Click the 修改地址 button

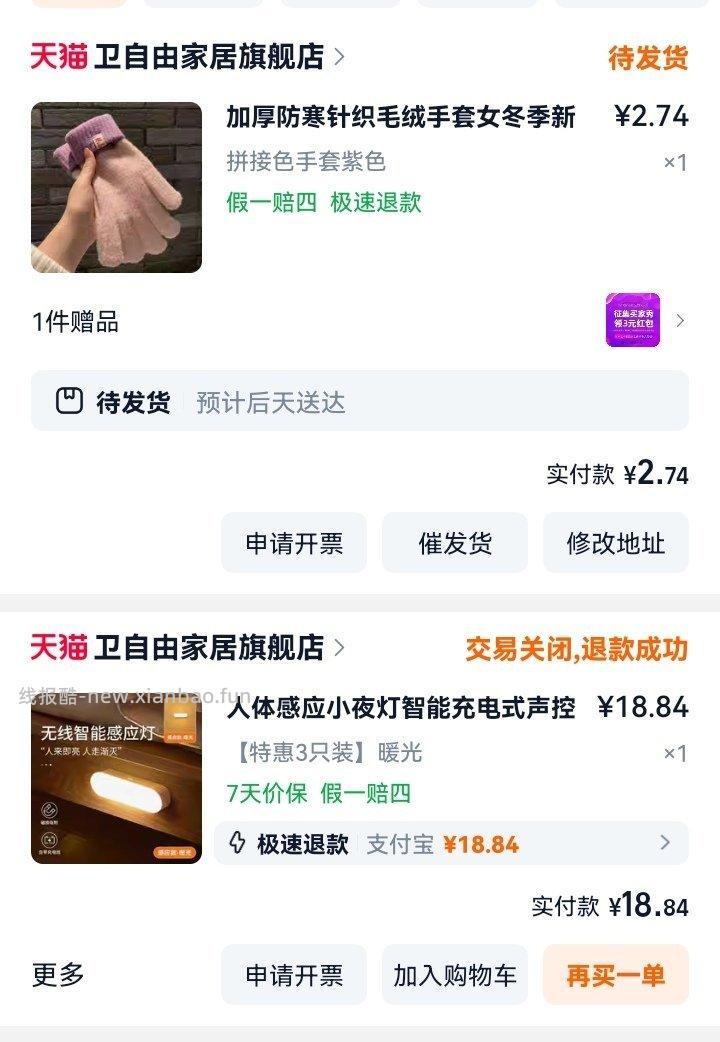point(614,543)
